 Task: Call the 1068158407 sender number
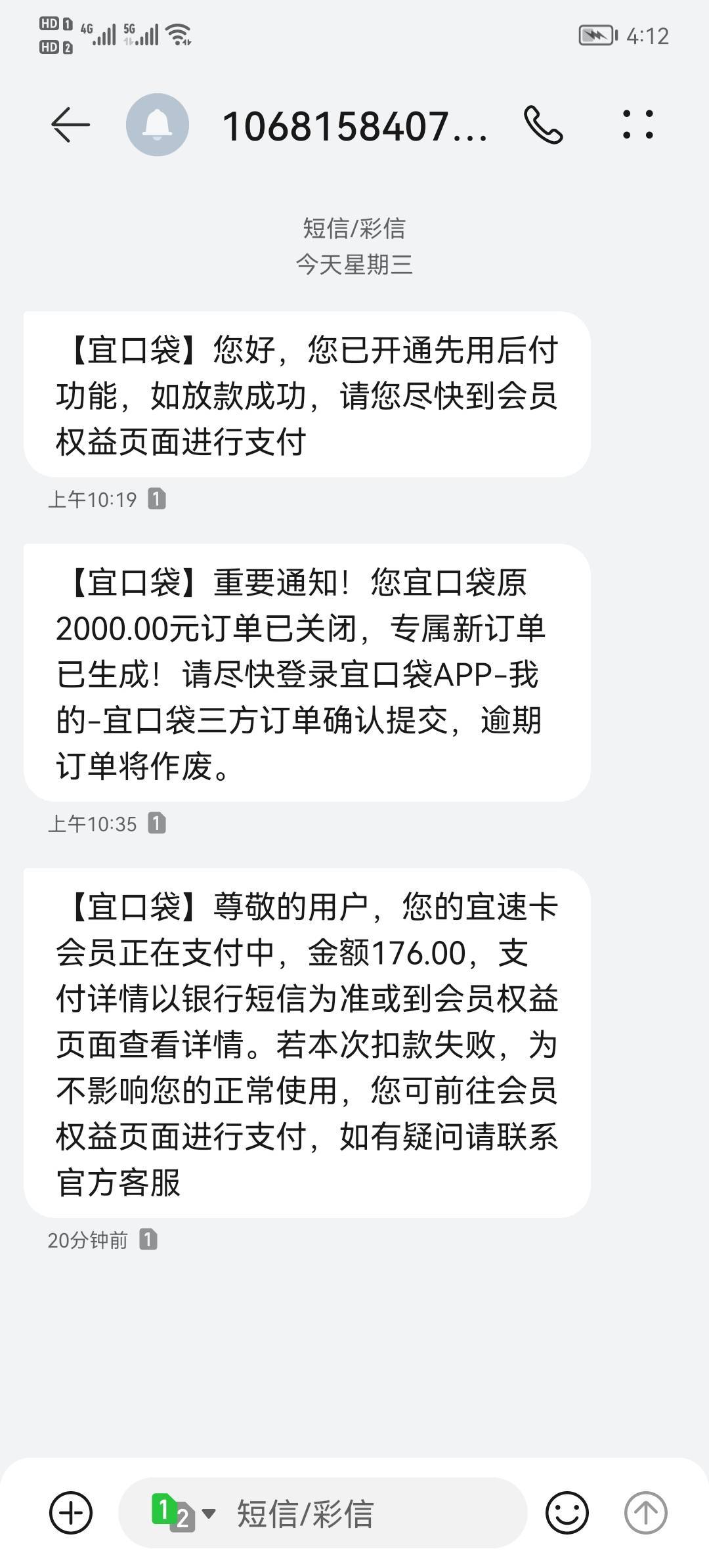[543, 125]
